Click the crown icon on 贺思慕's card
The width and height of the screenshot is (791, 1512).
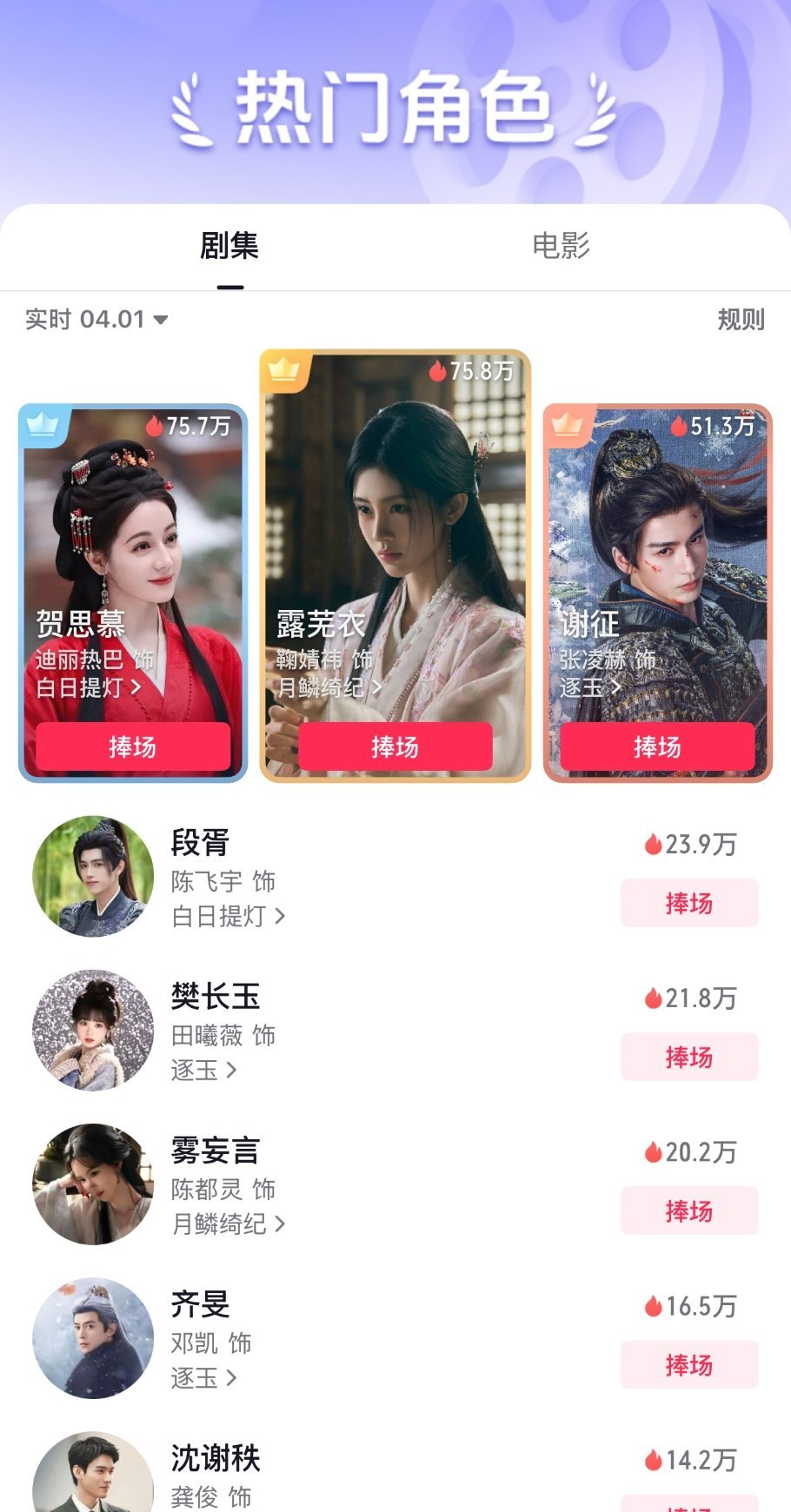point(40,425)
